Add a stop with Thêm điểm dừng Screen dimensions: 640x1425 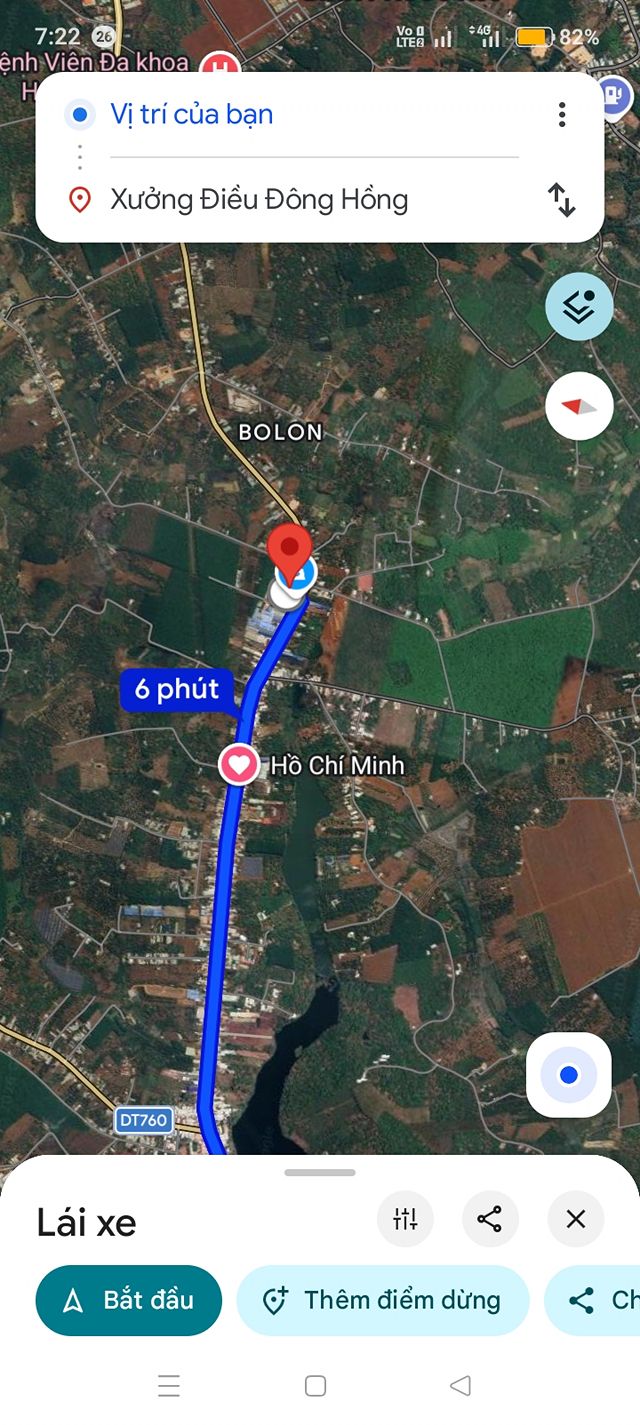point(382,1300)
